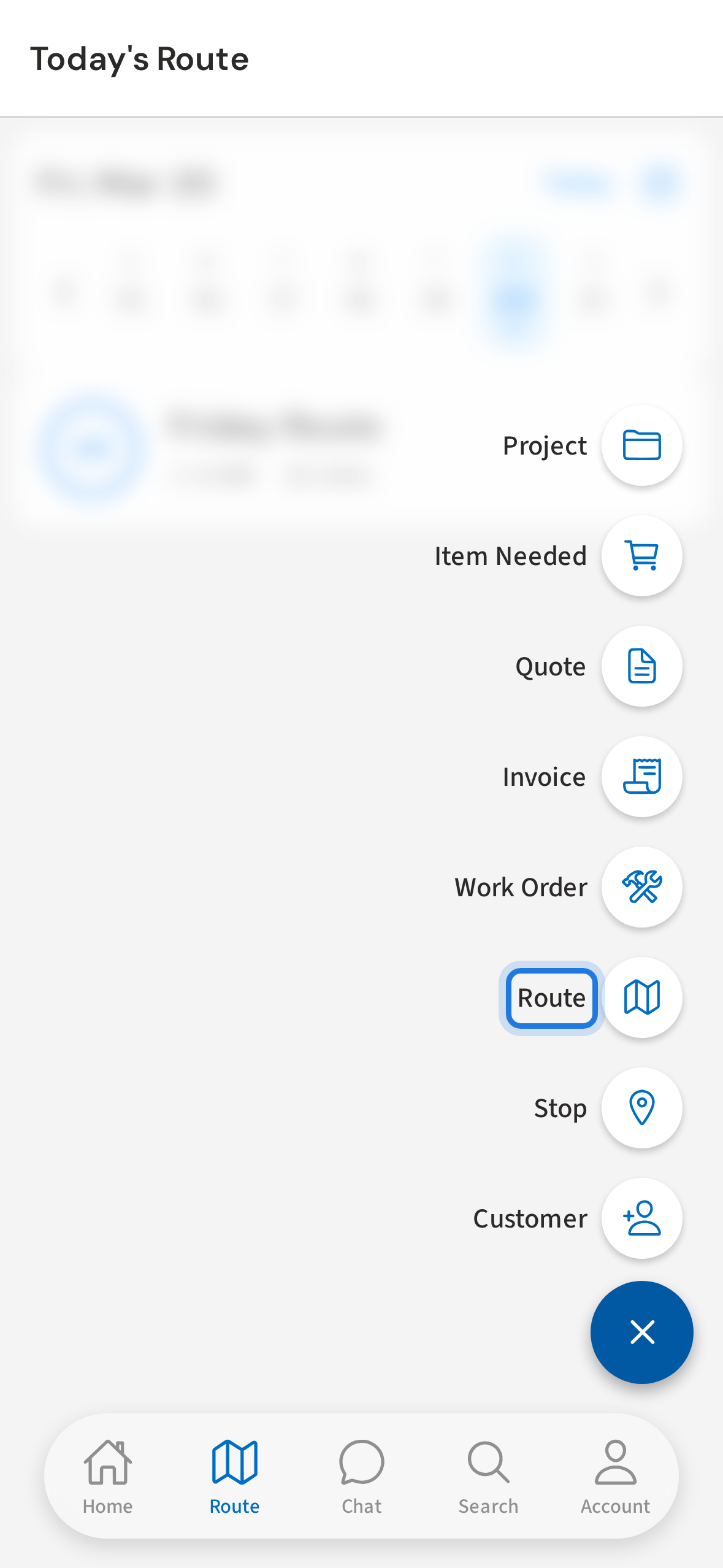This screenshot has height=1568, width=723.
Task: Tap the Invoice receipt icon
Action: click(641, 777)
